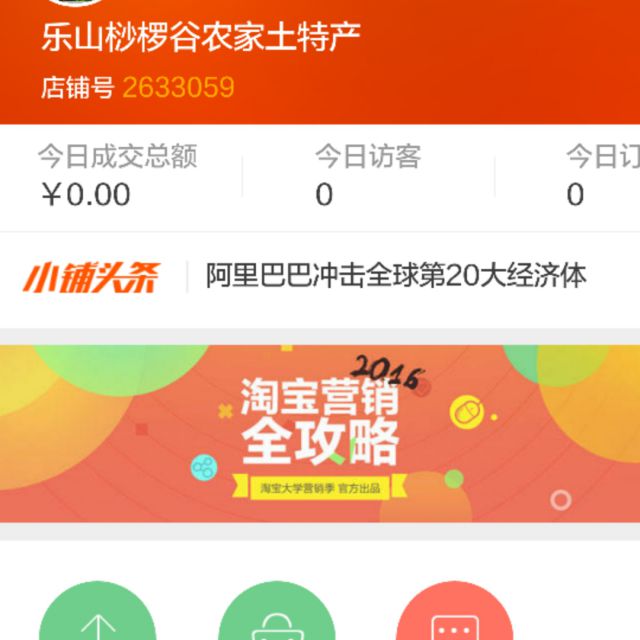Open the green shopping bag icon
The height and width of the screenshot is (640, 640).
point(276,612)
